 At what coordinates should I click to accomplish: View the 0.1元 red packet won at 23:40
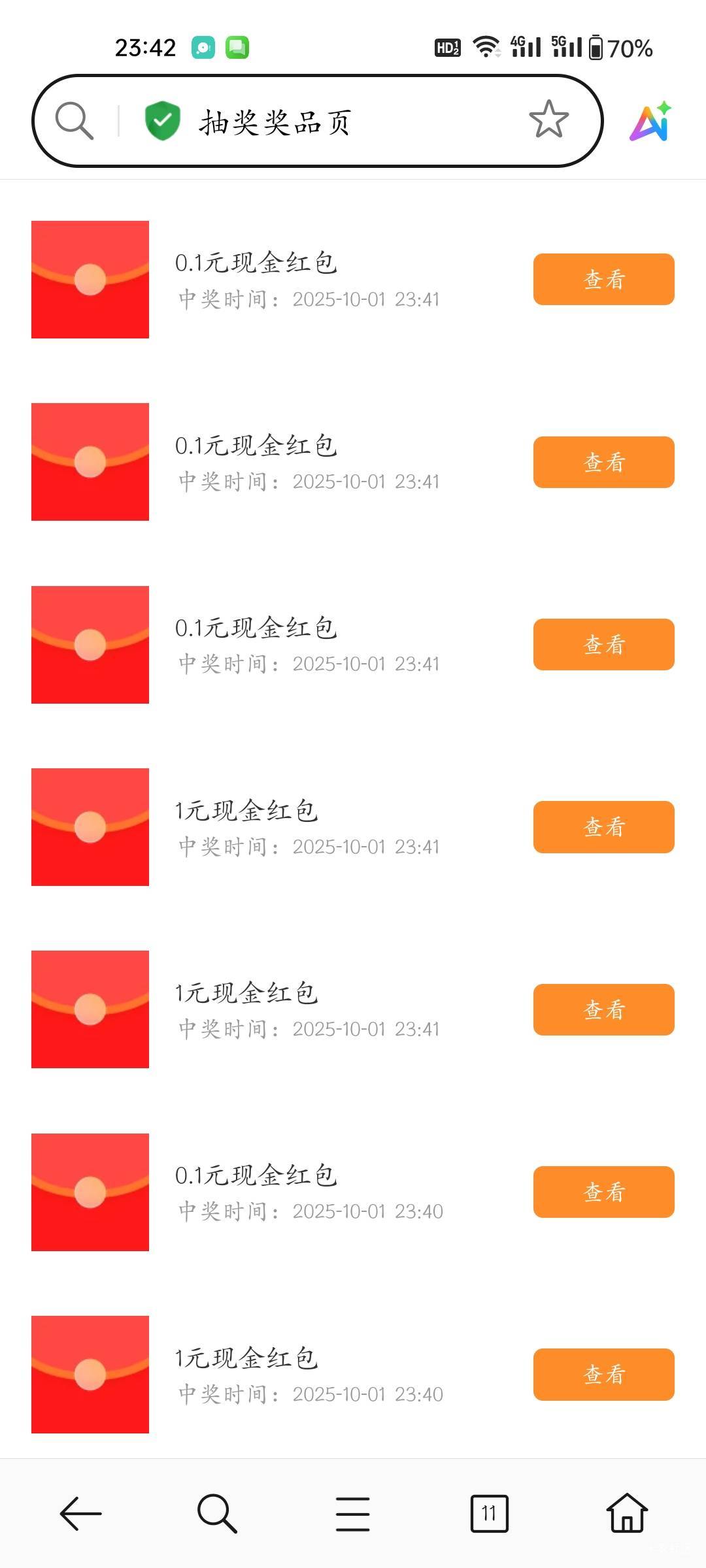pos(603,1192)
